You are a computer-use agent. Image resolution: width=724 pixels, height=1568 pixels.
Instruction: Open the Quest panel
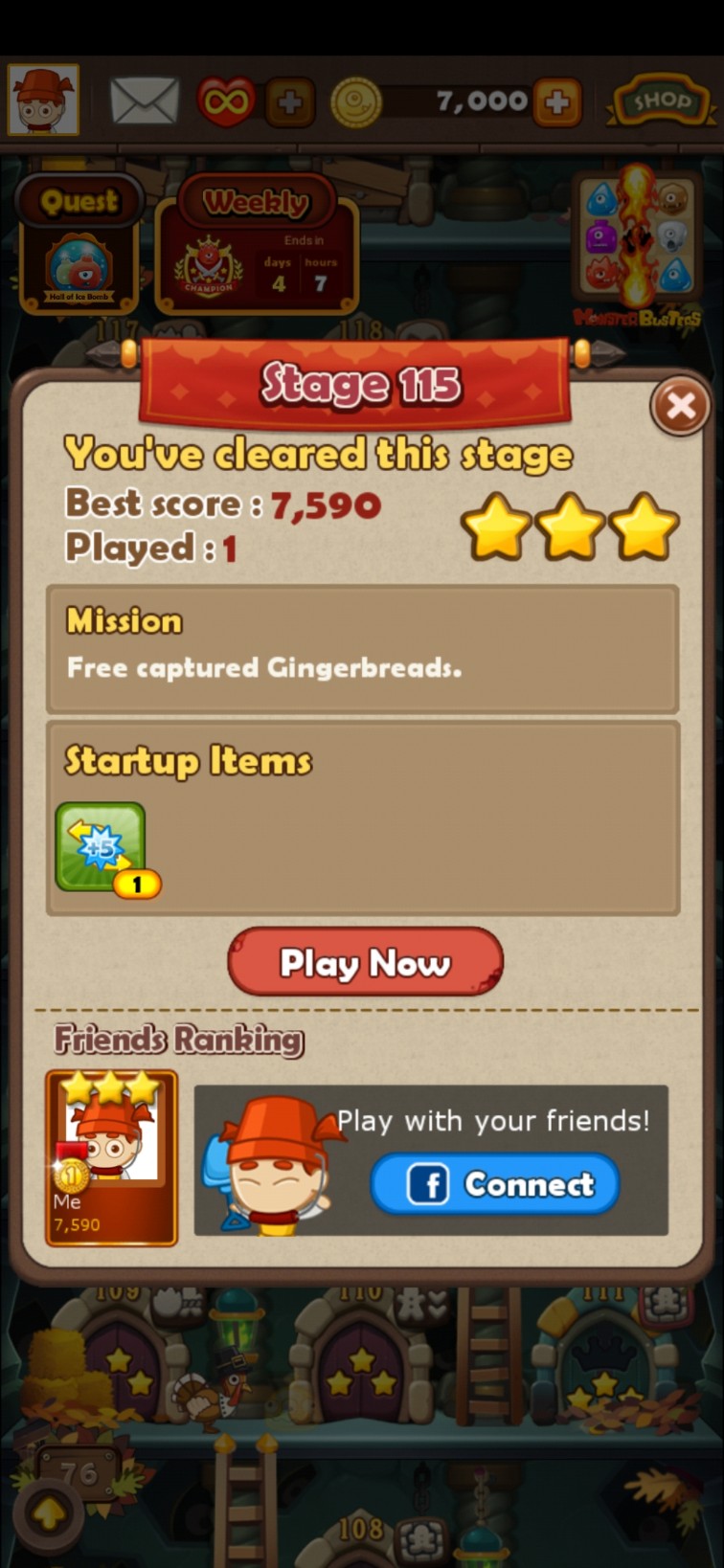(x=79, y=243)
